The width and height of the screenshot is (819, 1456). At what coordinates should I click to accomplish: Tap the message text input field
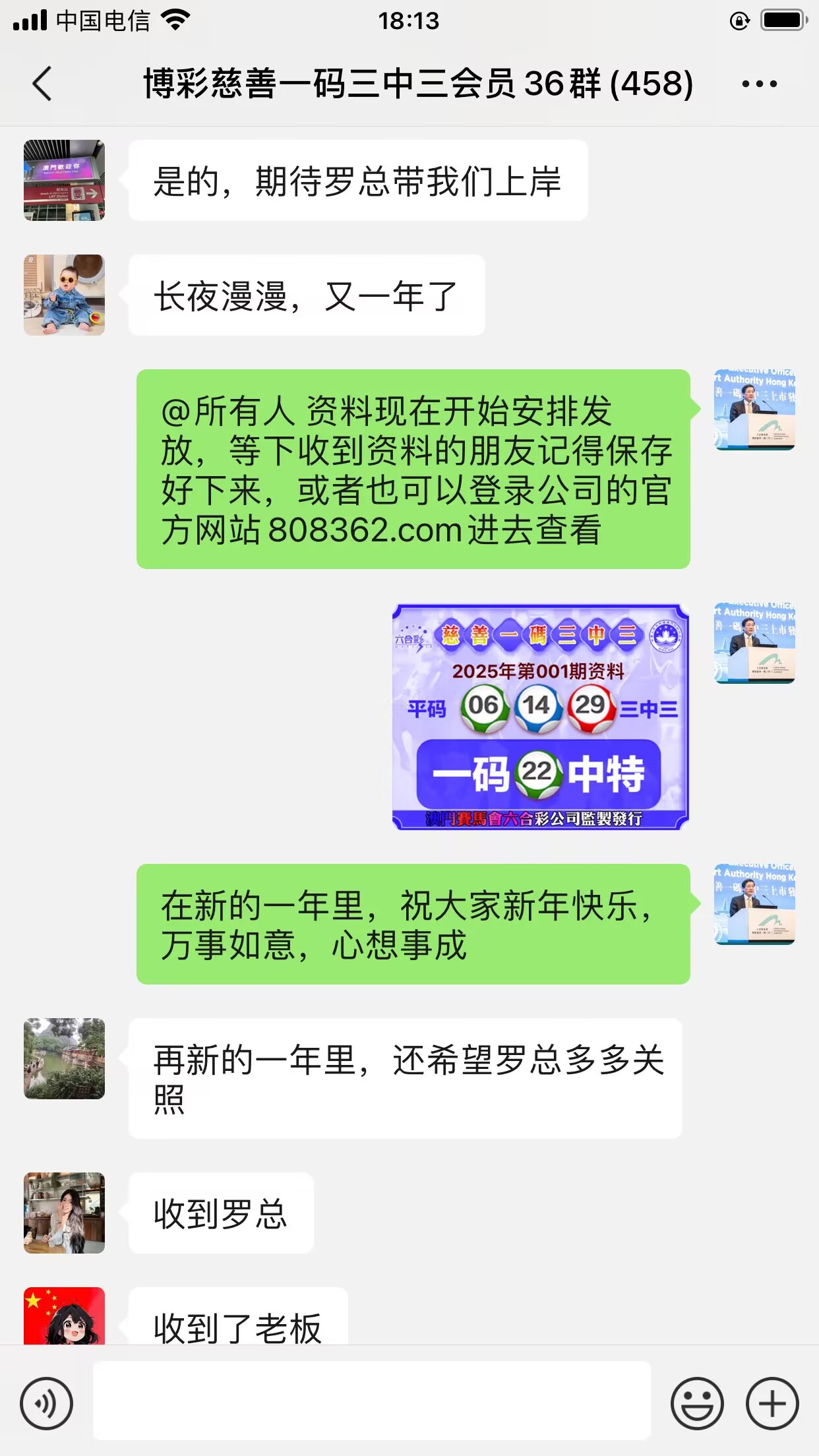tap(371, 1401)
